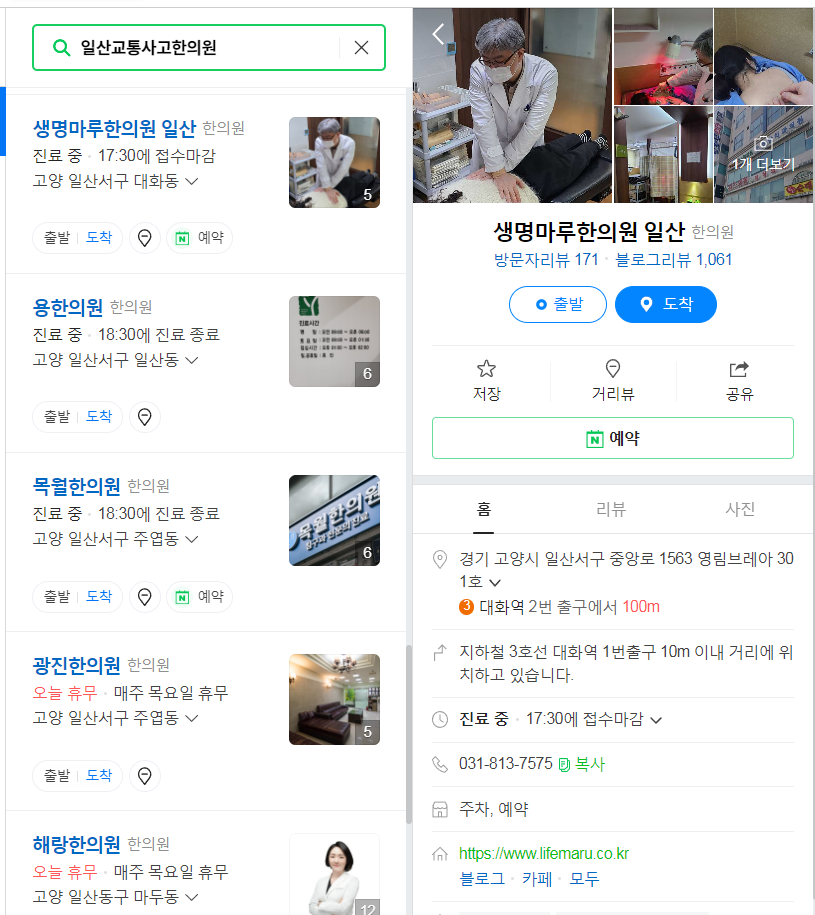Viewport: 815px width, 915px height.
Task: Open the 생명마루한의원 일산 search result
Action: coord(114,128)
